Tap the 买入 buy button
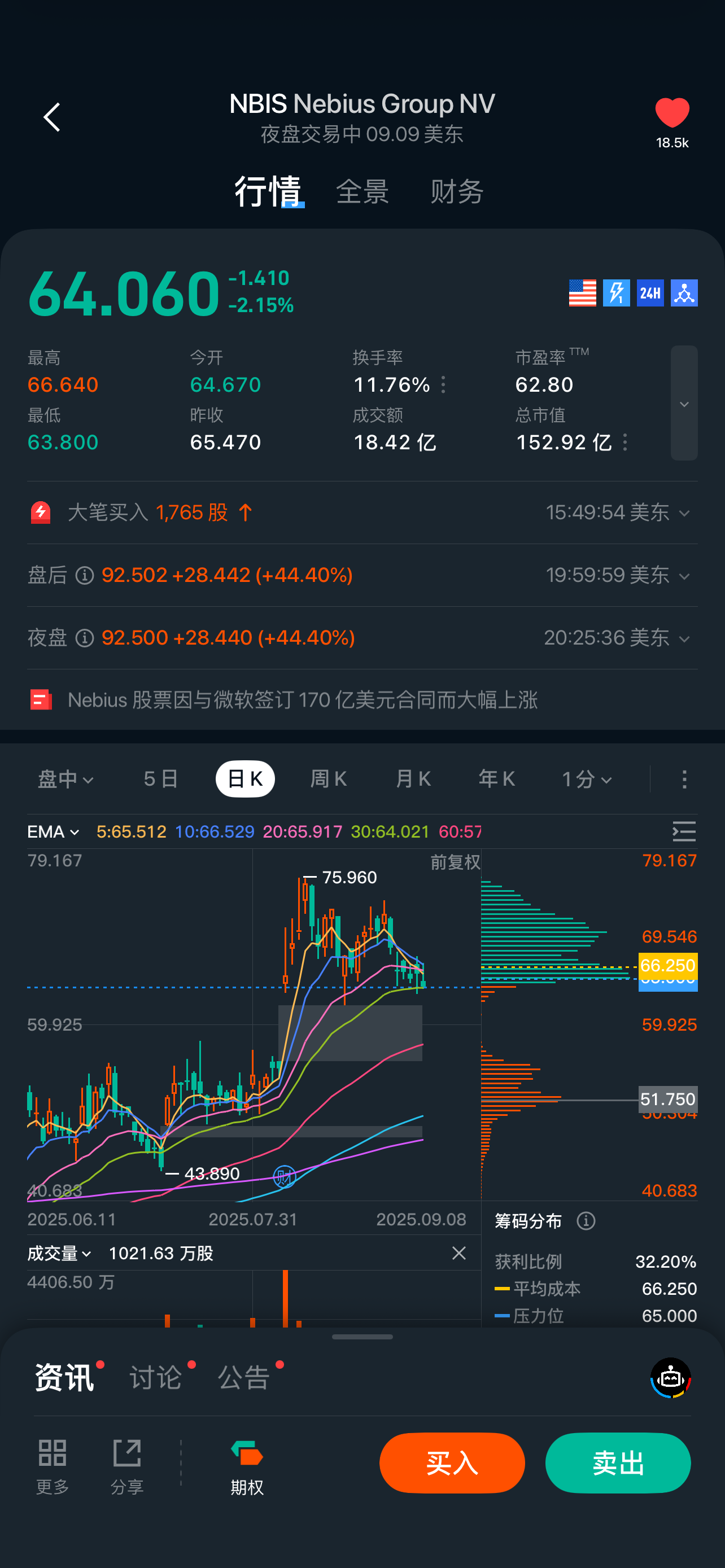725x1568 pixels. point(452,1462)
